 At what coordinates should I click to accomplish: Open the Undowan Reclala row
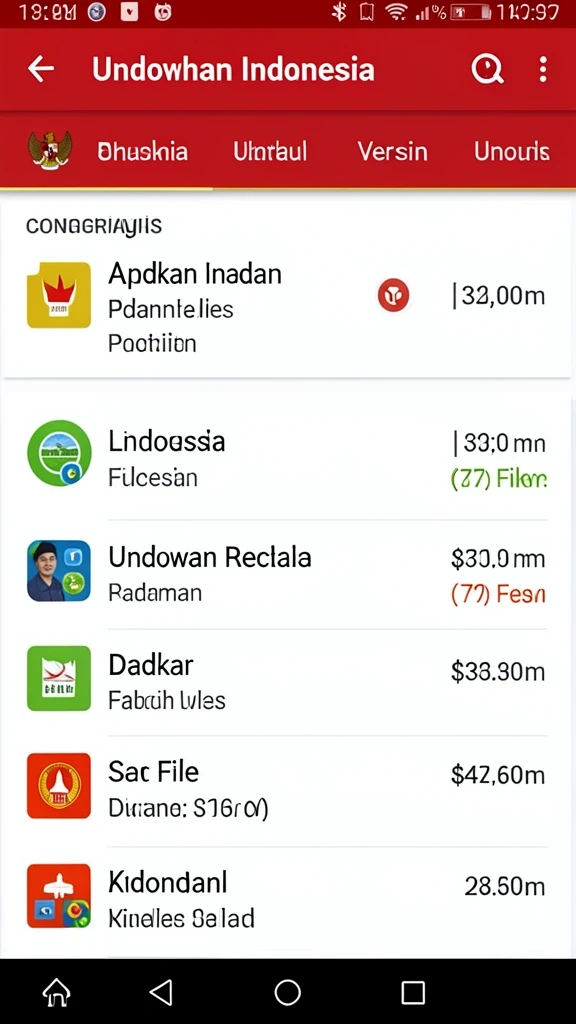coord(287,573)
